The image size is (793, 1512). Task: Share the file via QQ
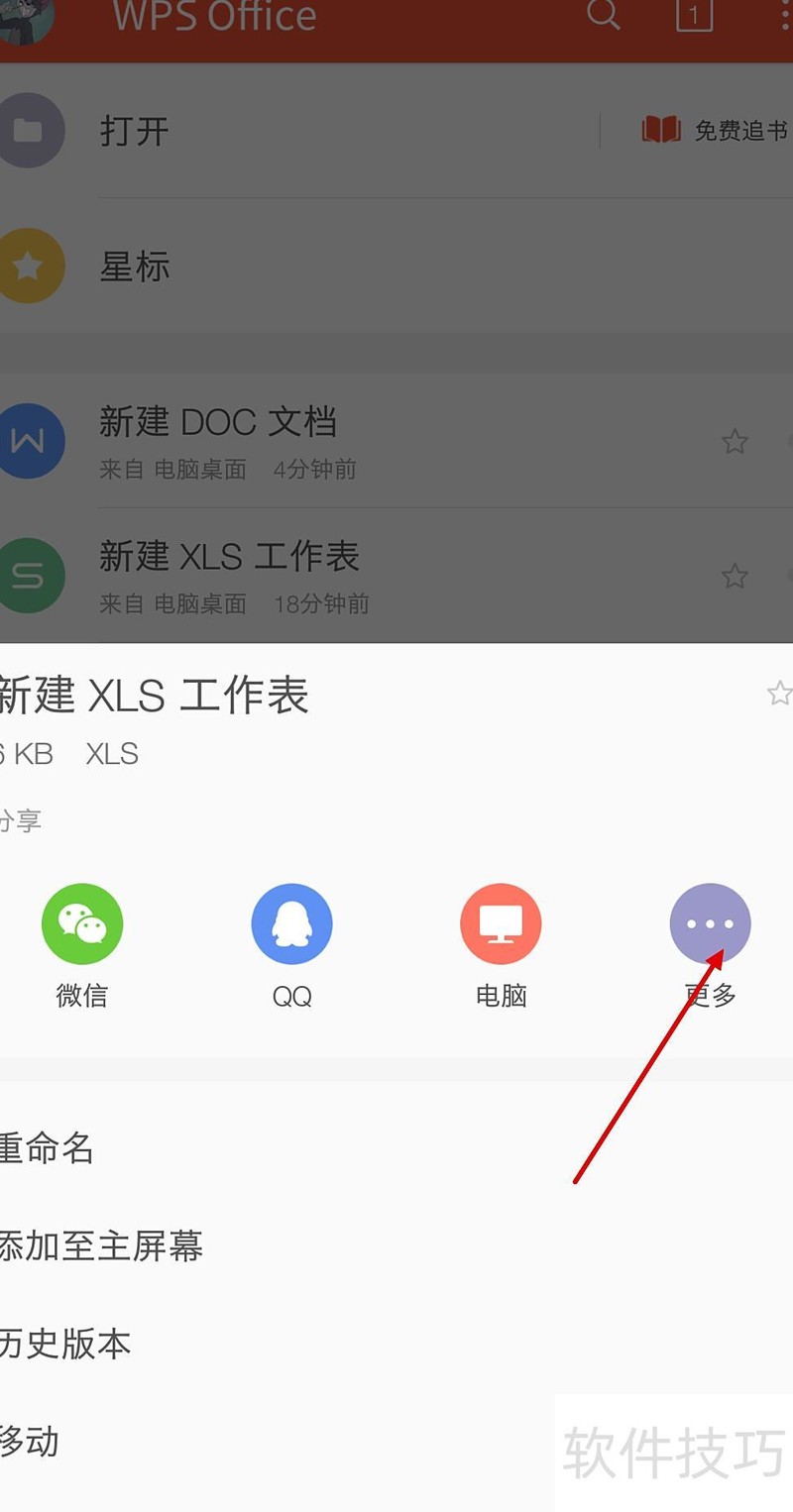coord(291,924)
